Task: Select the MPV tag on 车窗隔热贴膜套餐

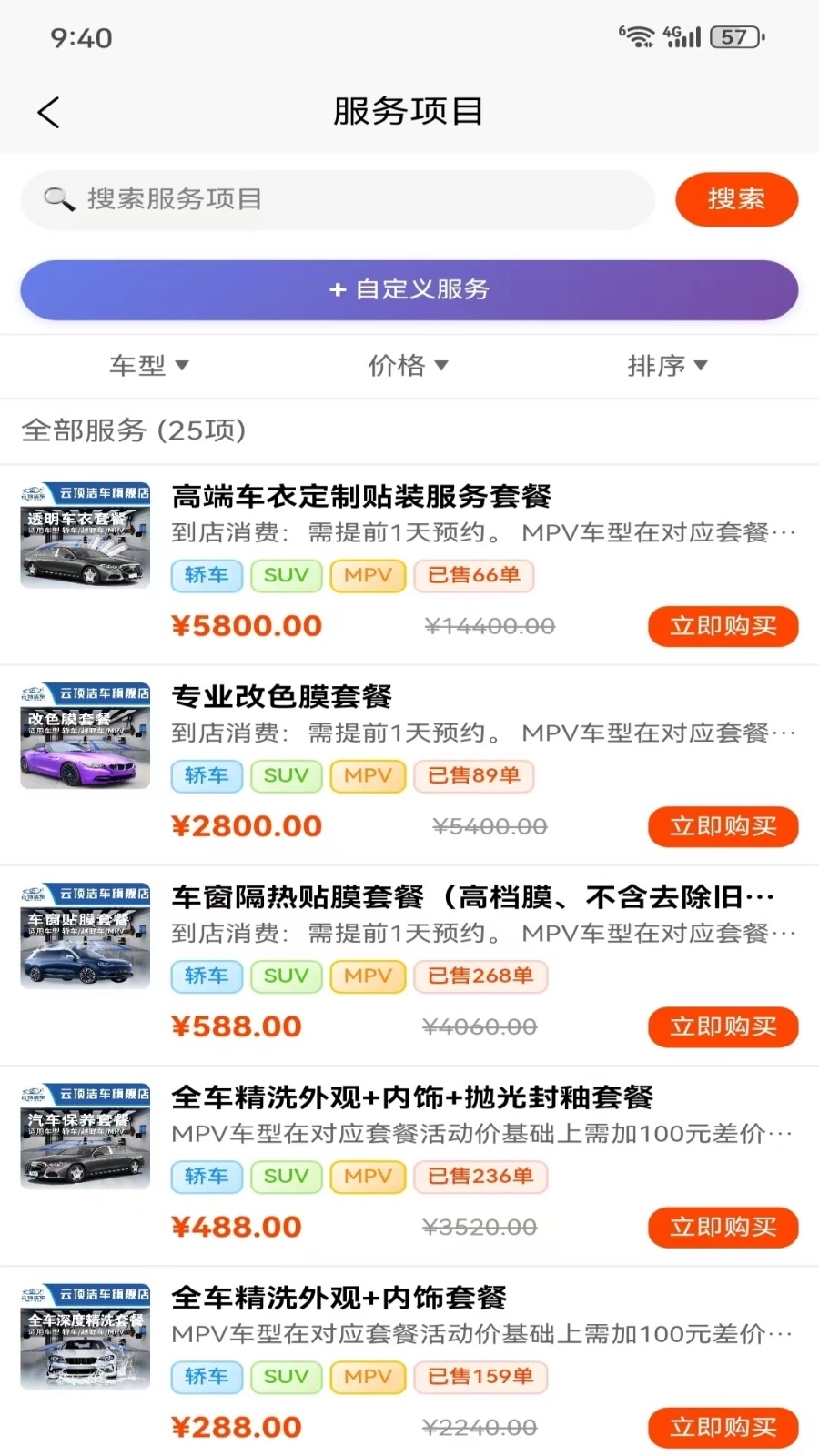Action: point(367,976)
